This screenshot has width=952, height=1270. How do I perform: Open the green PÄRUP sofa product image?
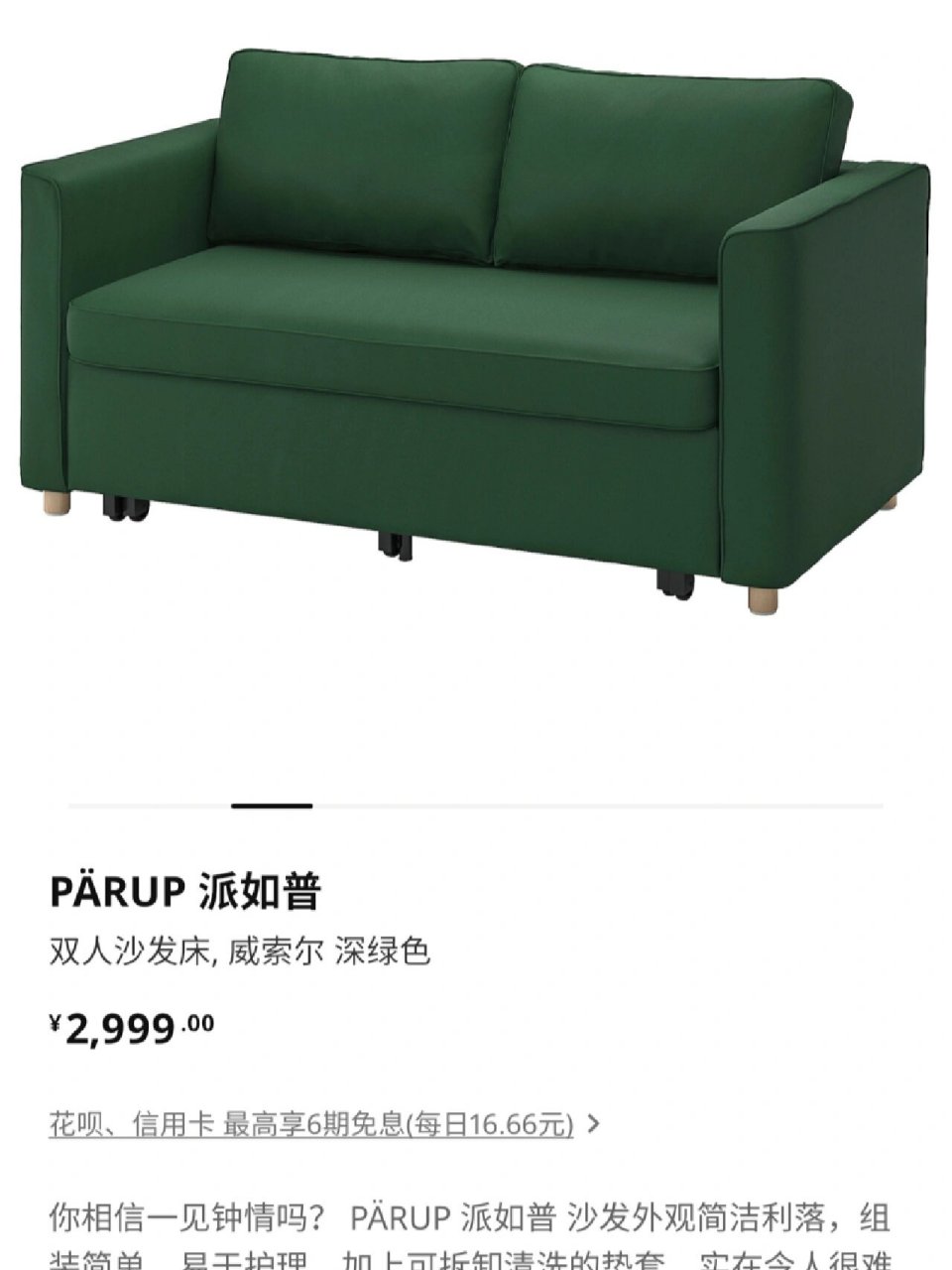(474, 327)
